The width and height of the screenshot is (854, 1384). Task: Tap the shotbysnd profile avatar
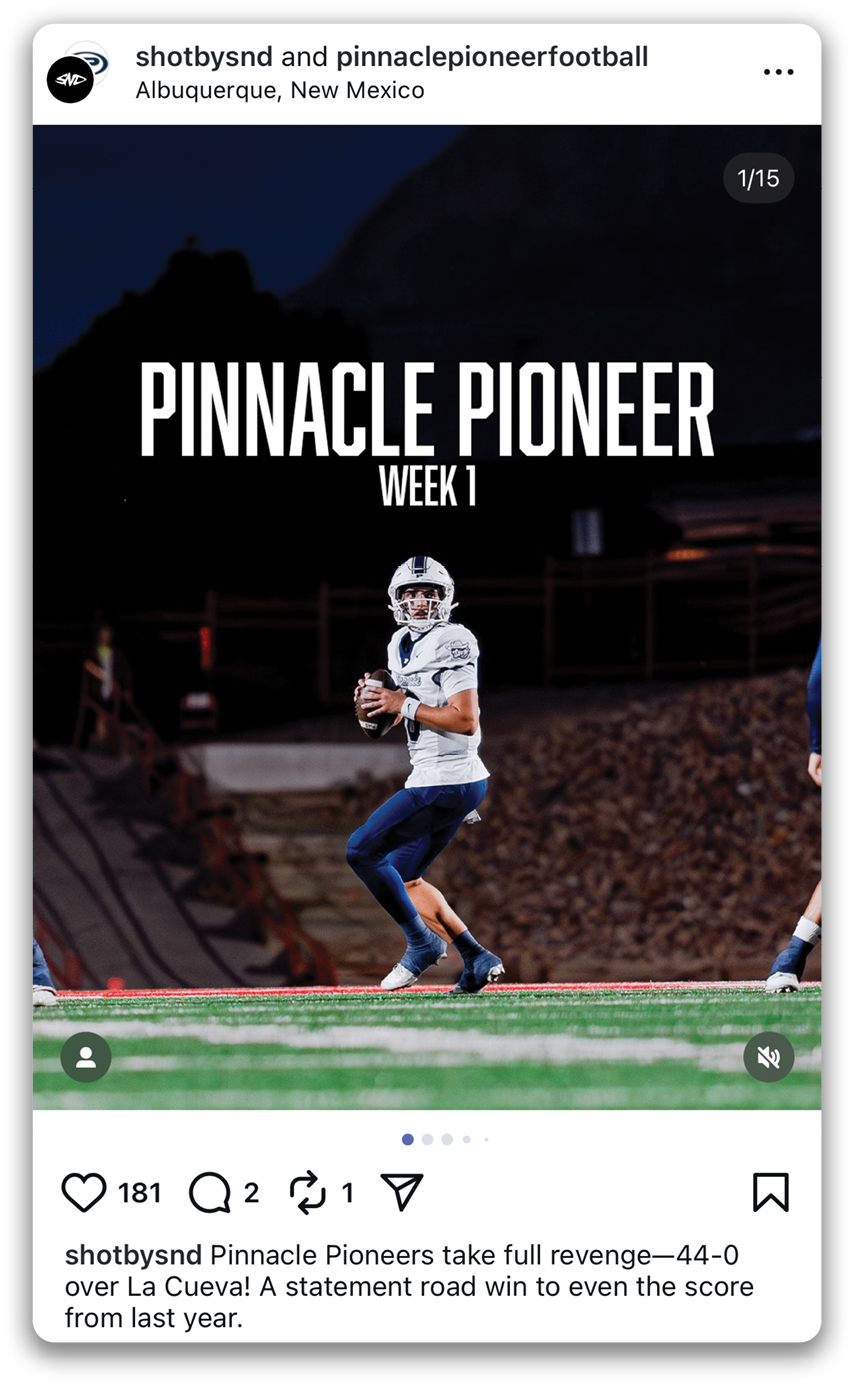click(x=72, y=78)
